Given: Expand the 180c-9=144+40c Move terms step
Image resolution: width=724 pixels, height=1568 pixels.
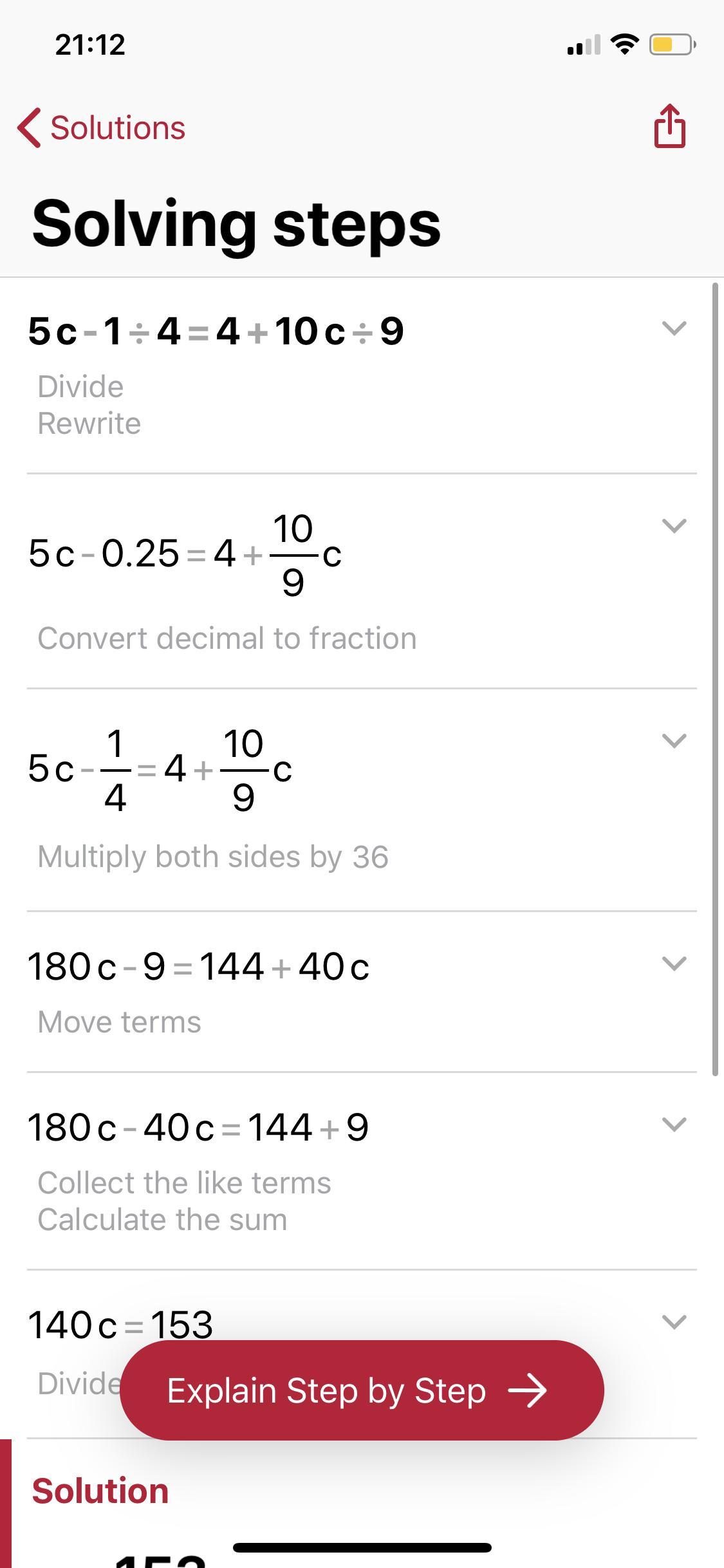Looking at the screenshot, I should tap(673, 964).
